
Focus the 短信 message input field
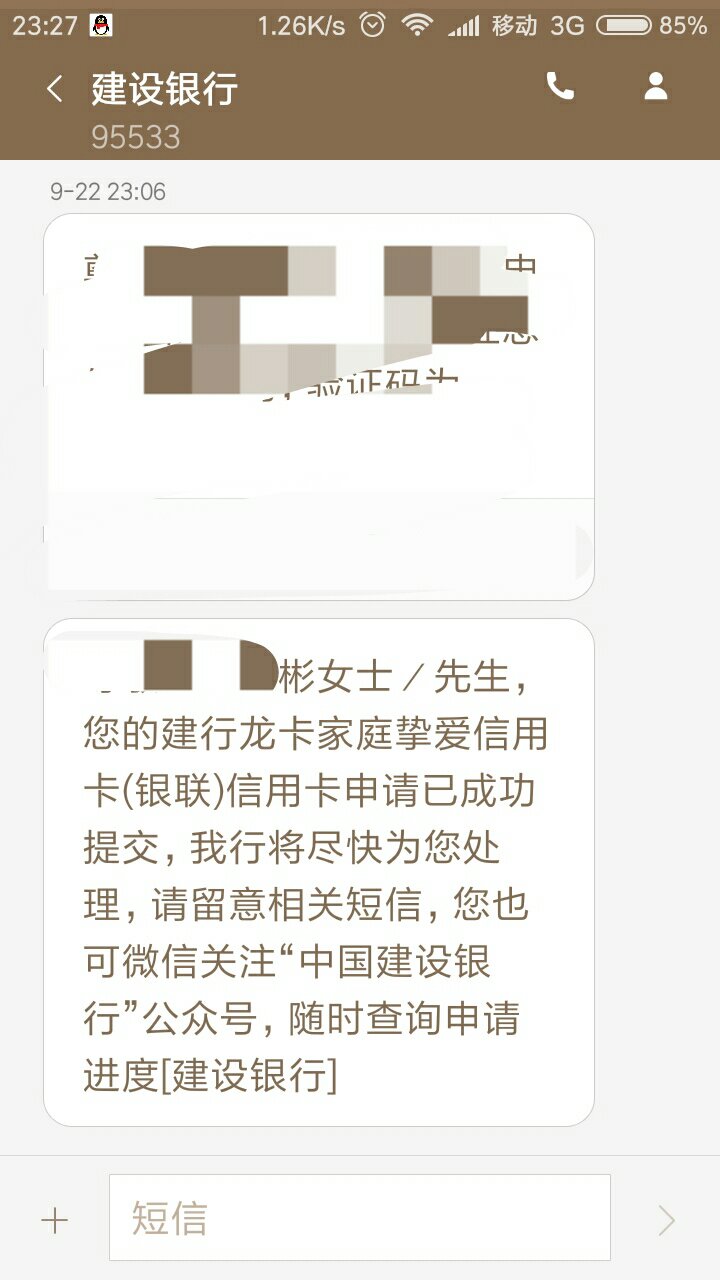[x=360, y=1217]
